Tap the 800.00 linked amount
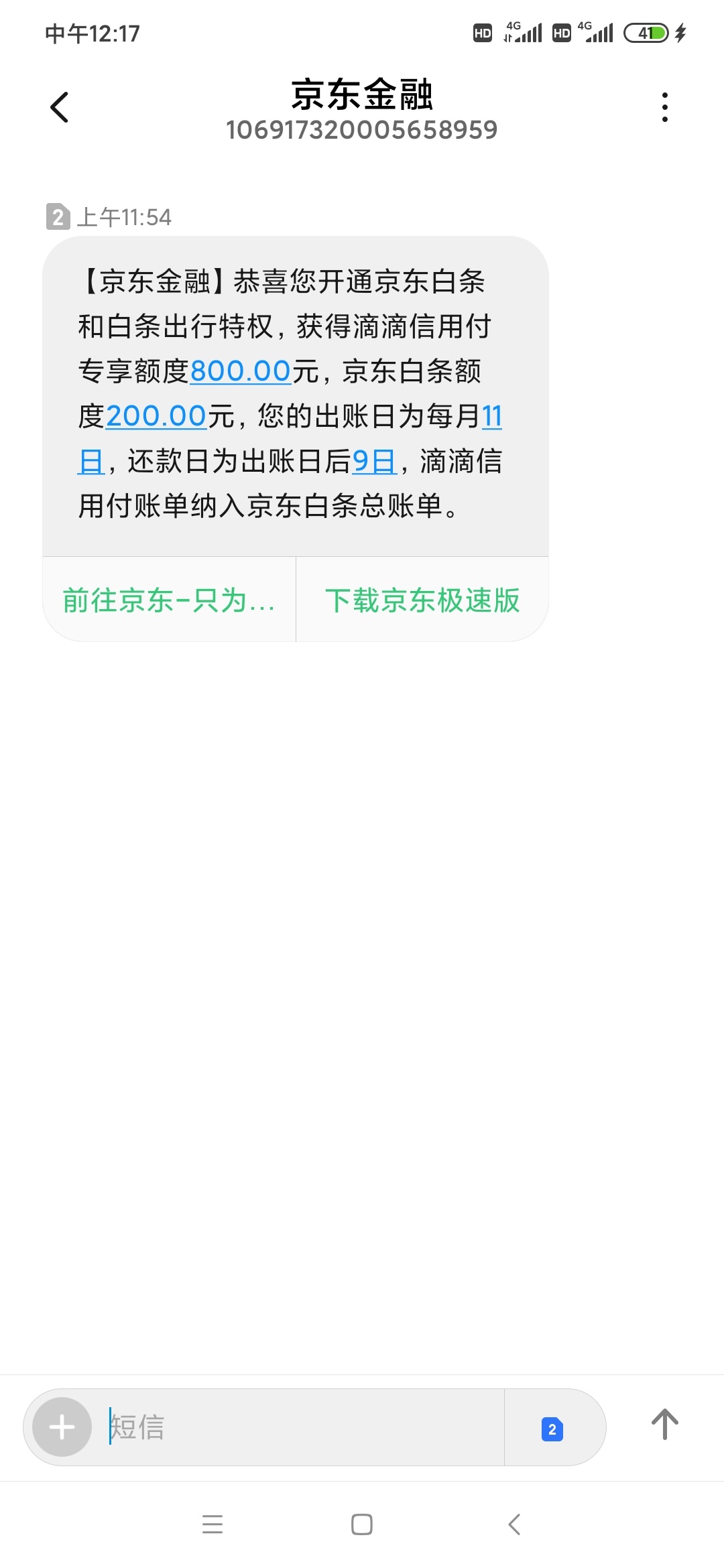The image size is (724, 1568). (241, 371)
